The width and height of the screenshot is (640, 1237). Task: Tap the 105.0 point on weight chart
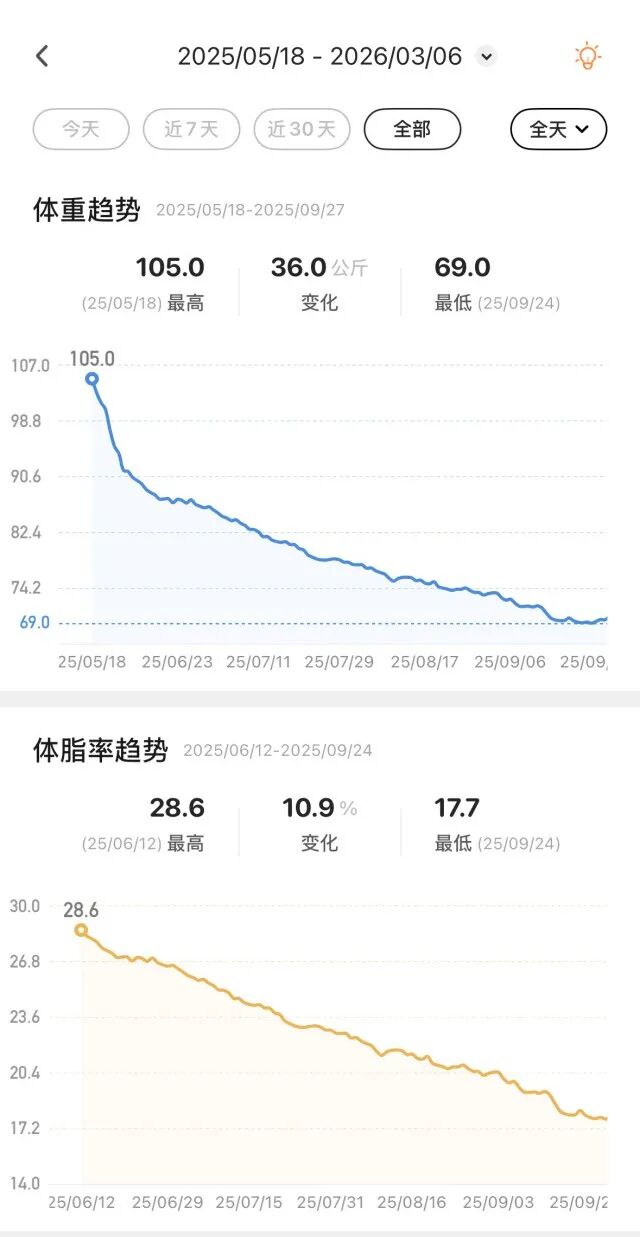click(x=92, y=379)
